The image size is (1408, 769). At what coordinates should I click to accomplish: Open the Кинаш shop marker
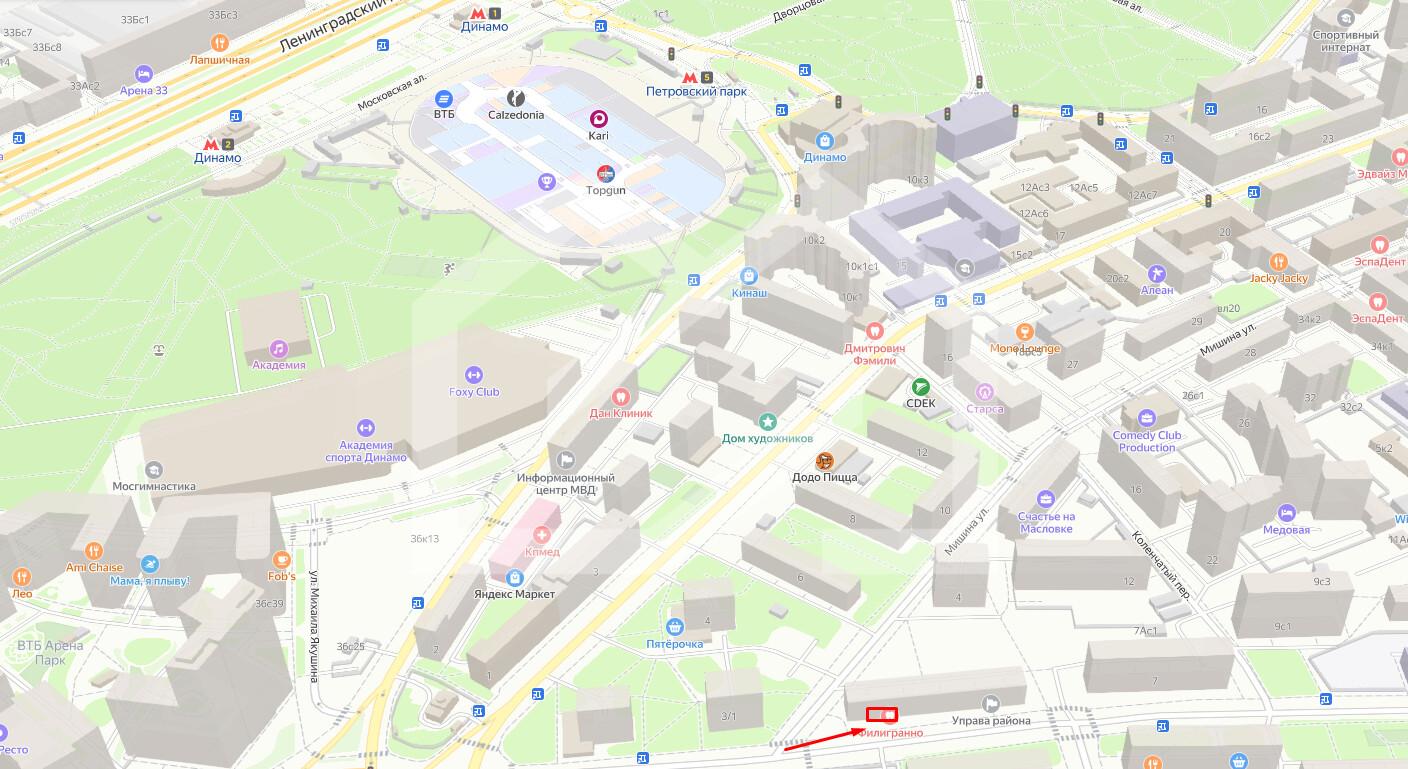(749, 276)
